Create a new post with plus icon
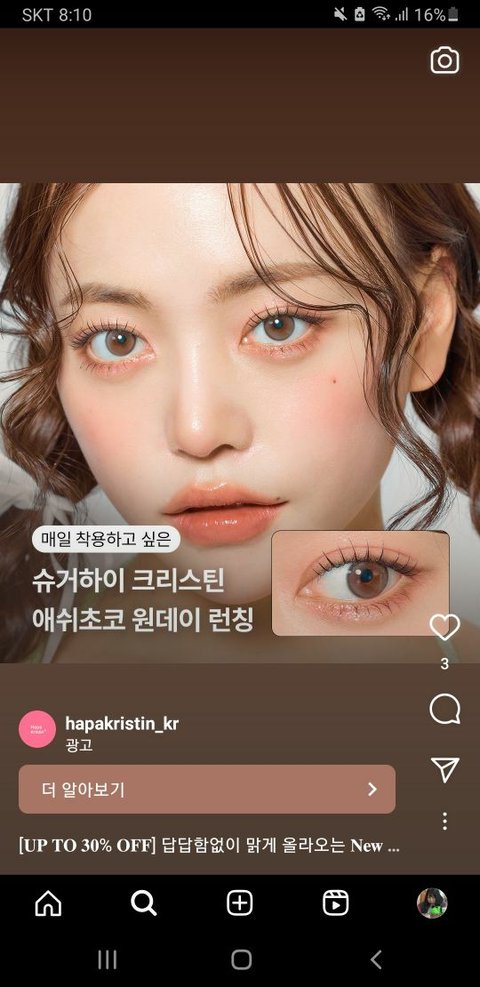The height and width of the screenshot is (987, 480). pyautogui.click(x=240, y=903)
